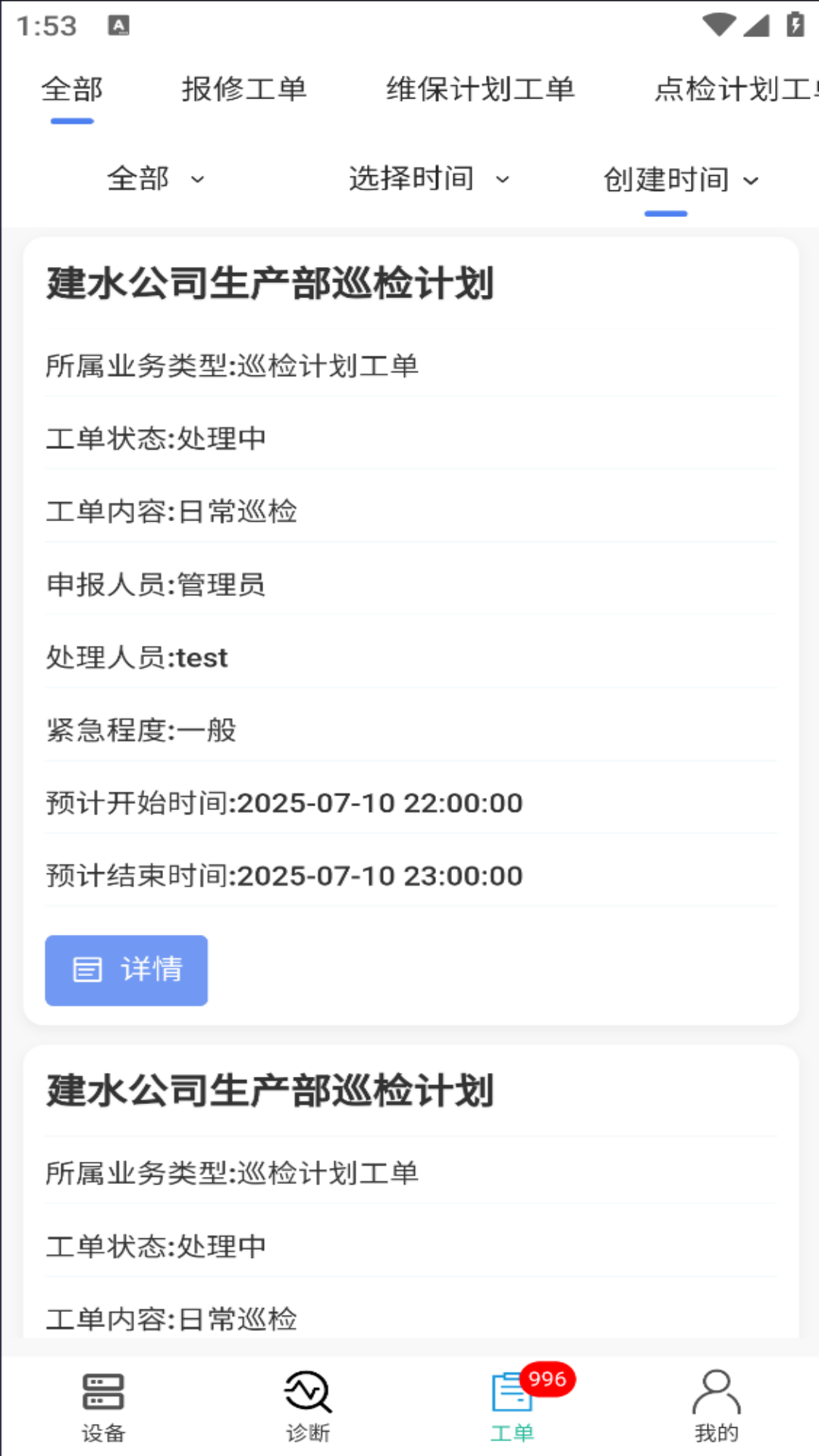The width and height of the screenshot is (819, 1456).
Task: Expand the 创建时间 sort dropdown
Action: pos(680,180)
